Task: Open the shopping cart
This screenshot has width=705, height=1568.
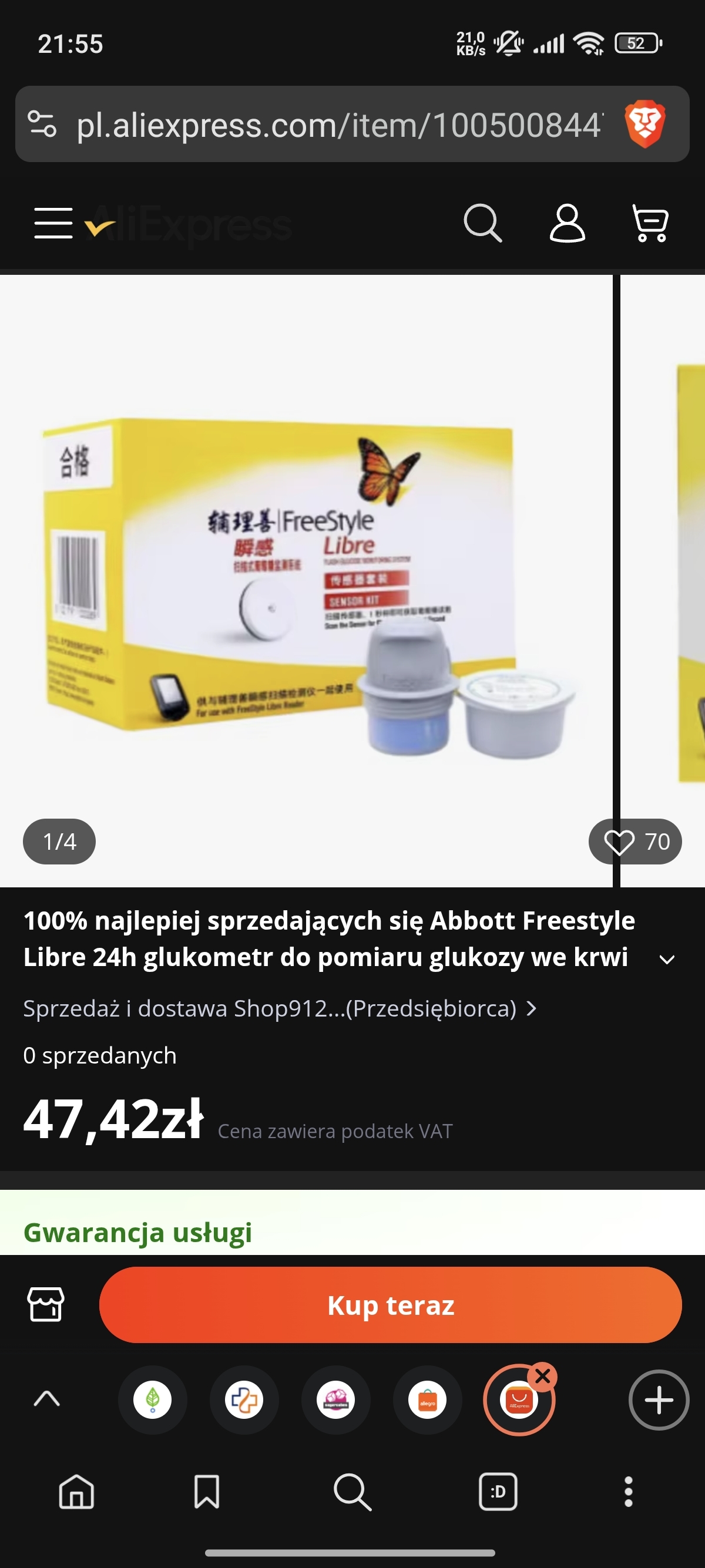Action: [650, 223]
